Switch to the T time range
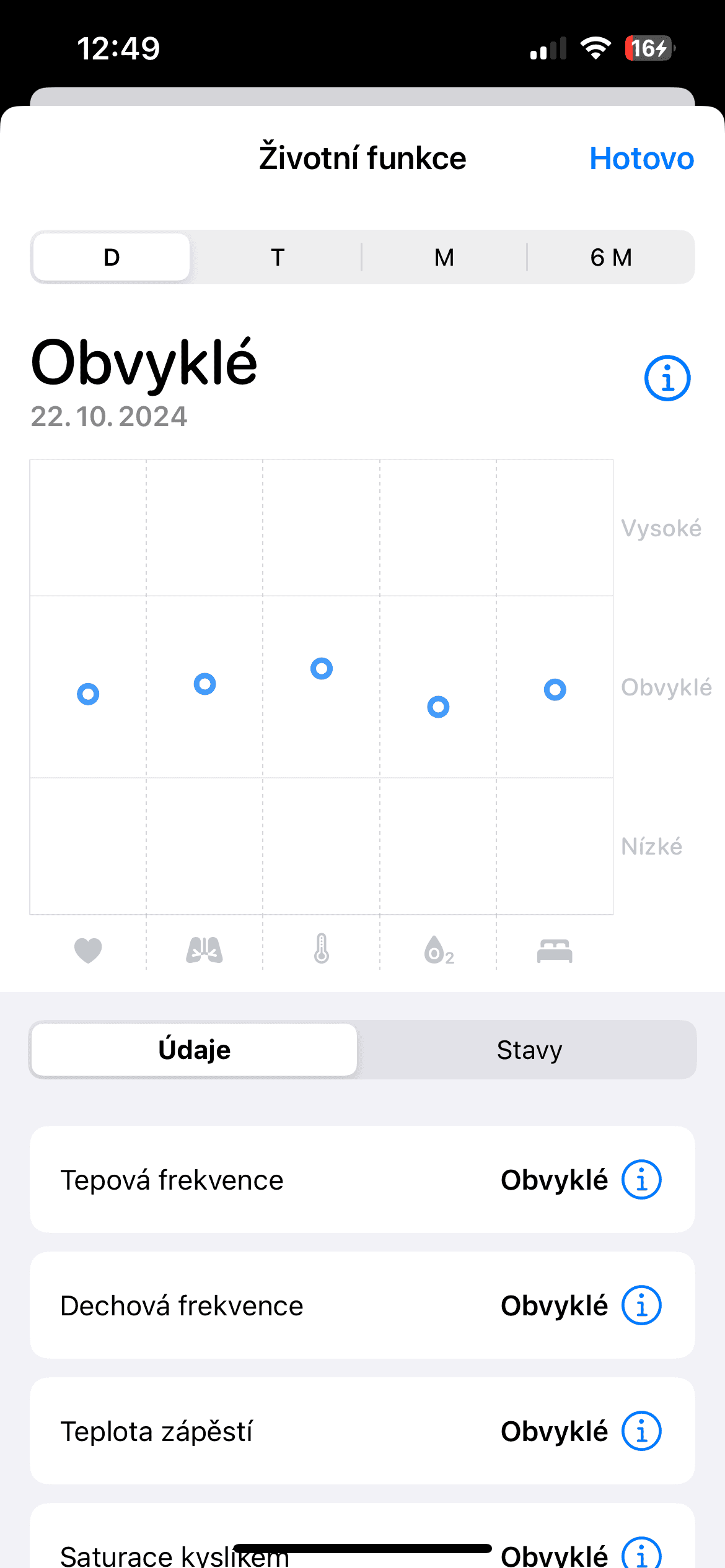This screenshot has height=1568, width=725. tap(278, 257)
